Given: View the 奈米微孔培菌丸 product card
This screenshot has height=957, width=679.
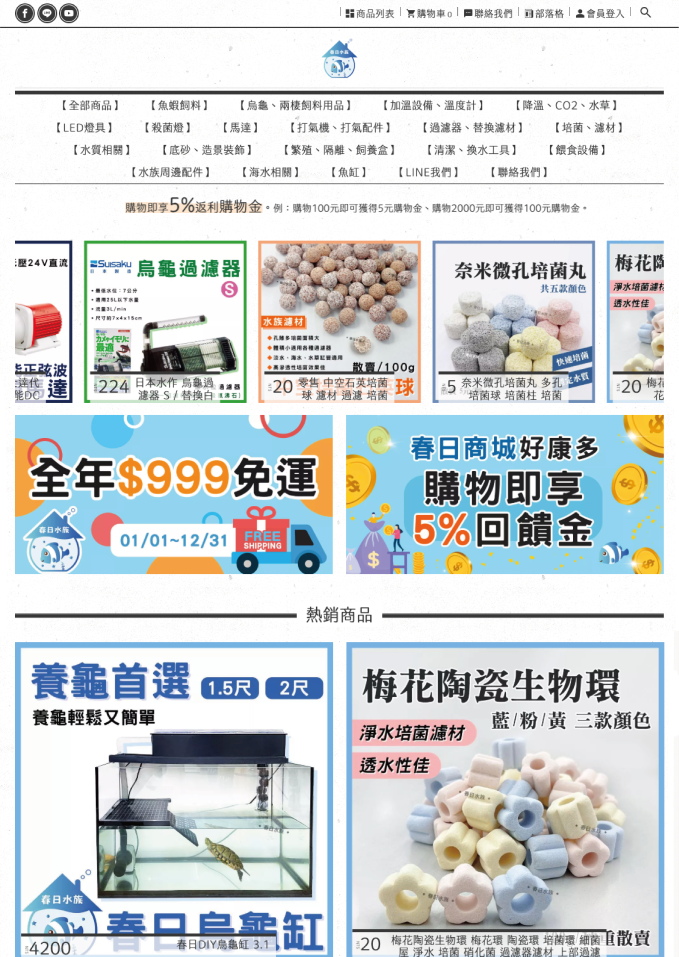Looking at the screenshot, I should tap(513, 321).
